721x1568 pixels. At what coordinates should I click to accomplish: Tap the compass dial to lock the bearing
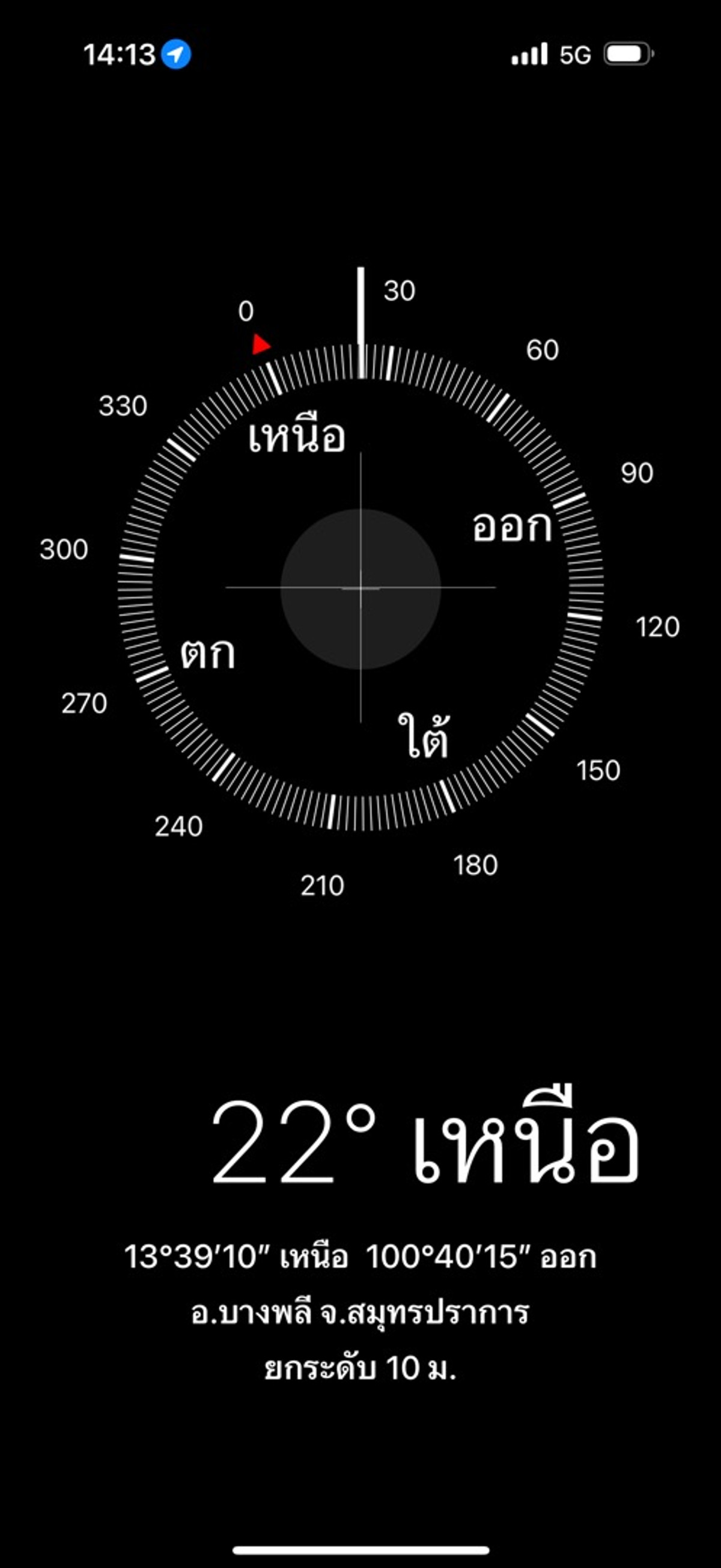pos(360,588)
